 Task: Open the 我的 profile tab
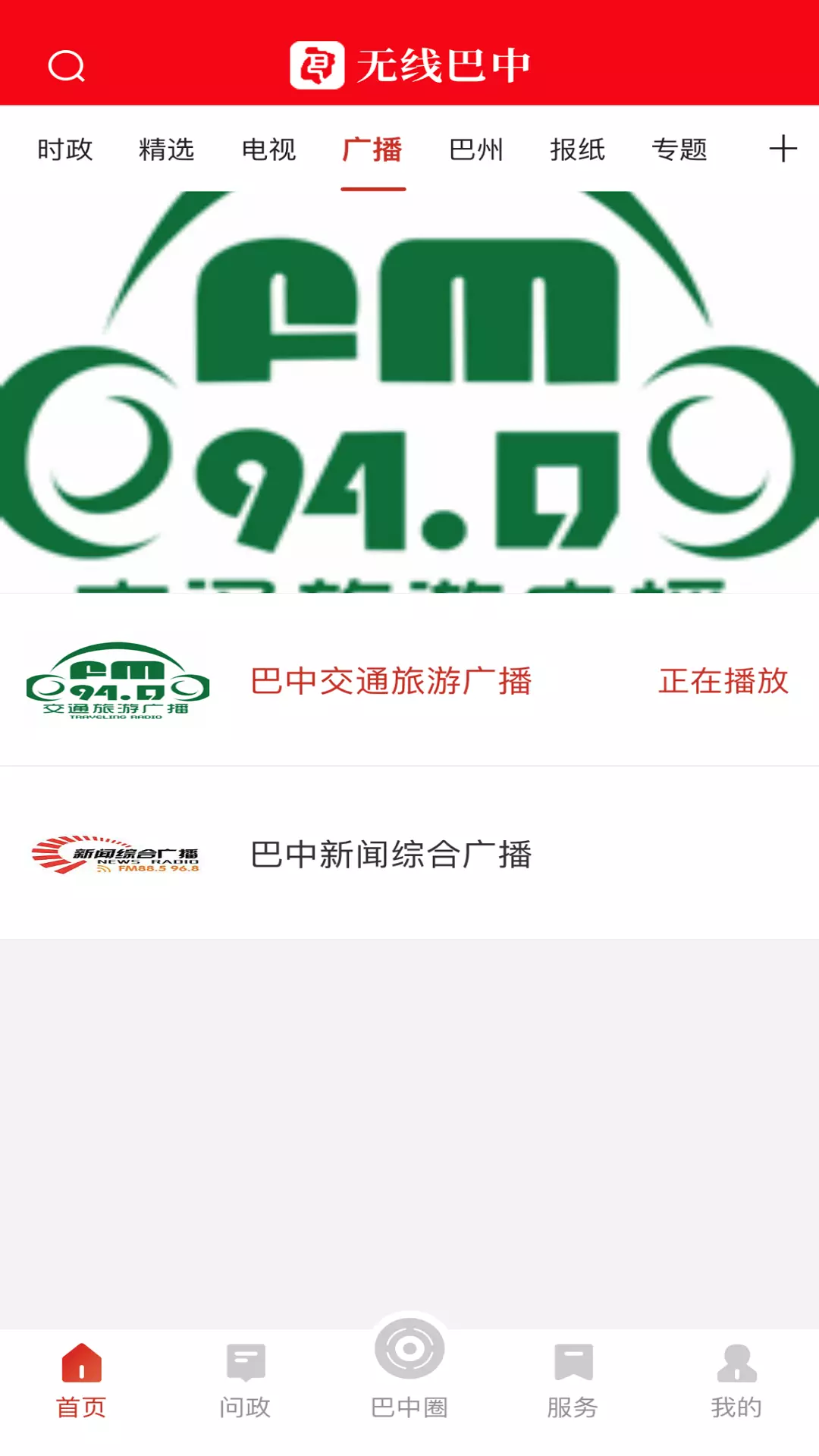pos(736,1380)
